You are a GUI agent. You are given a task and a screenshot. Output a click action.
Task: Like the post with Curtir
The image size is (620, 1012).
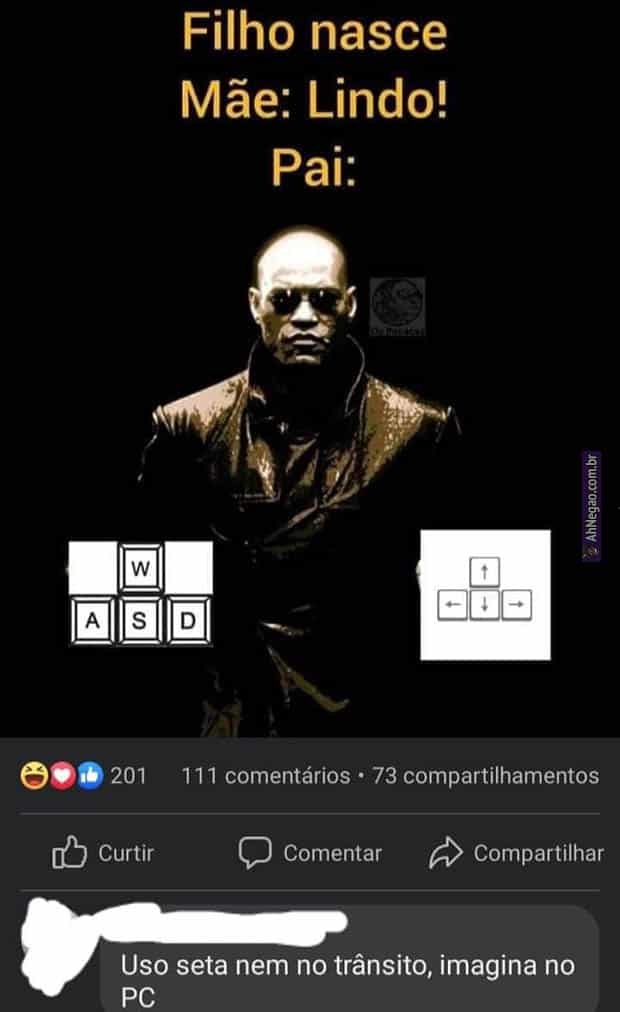coord(103,853)
